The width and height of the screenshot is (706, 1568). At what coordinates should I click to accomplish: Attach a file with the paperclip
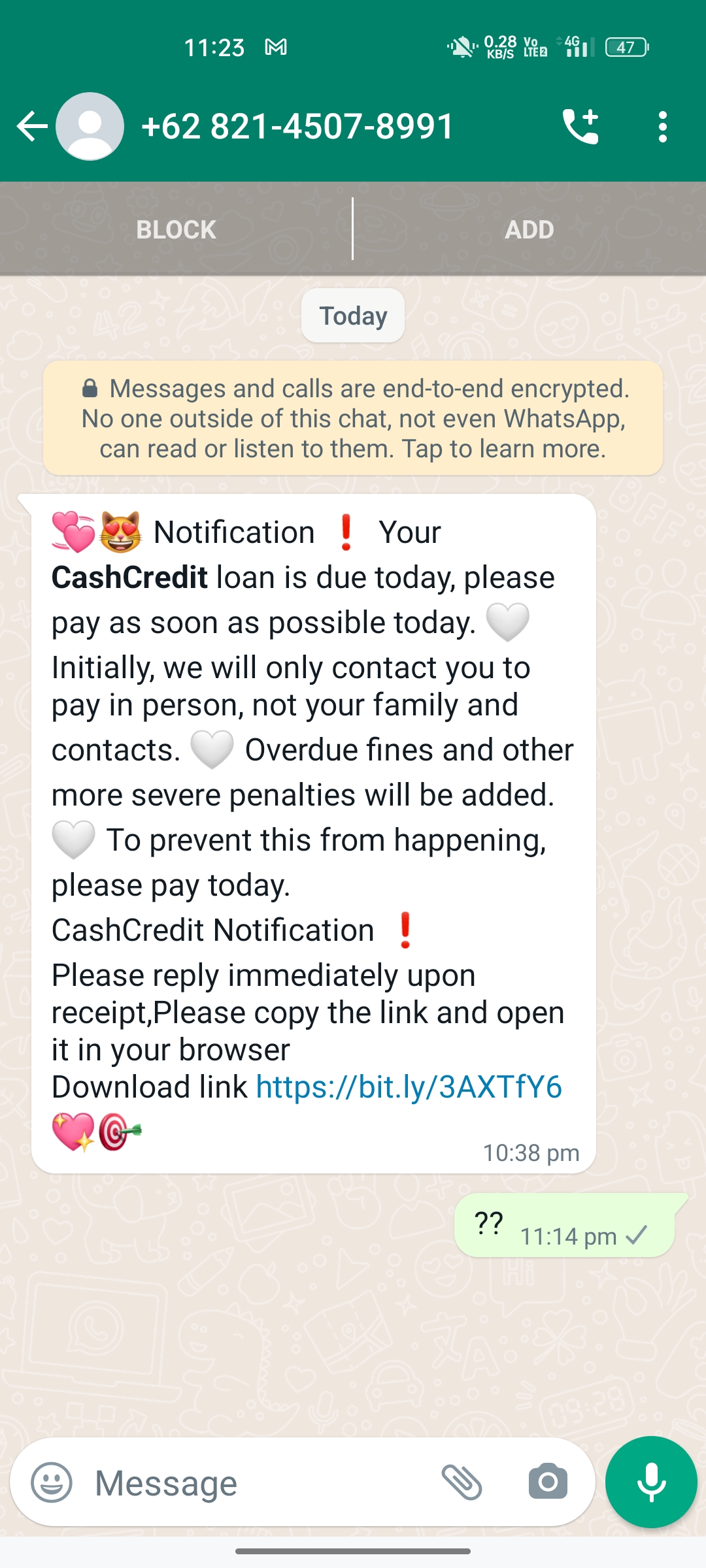462,1482
